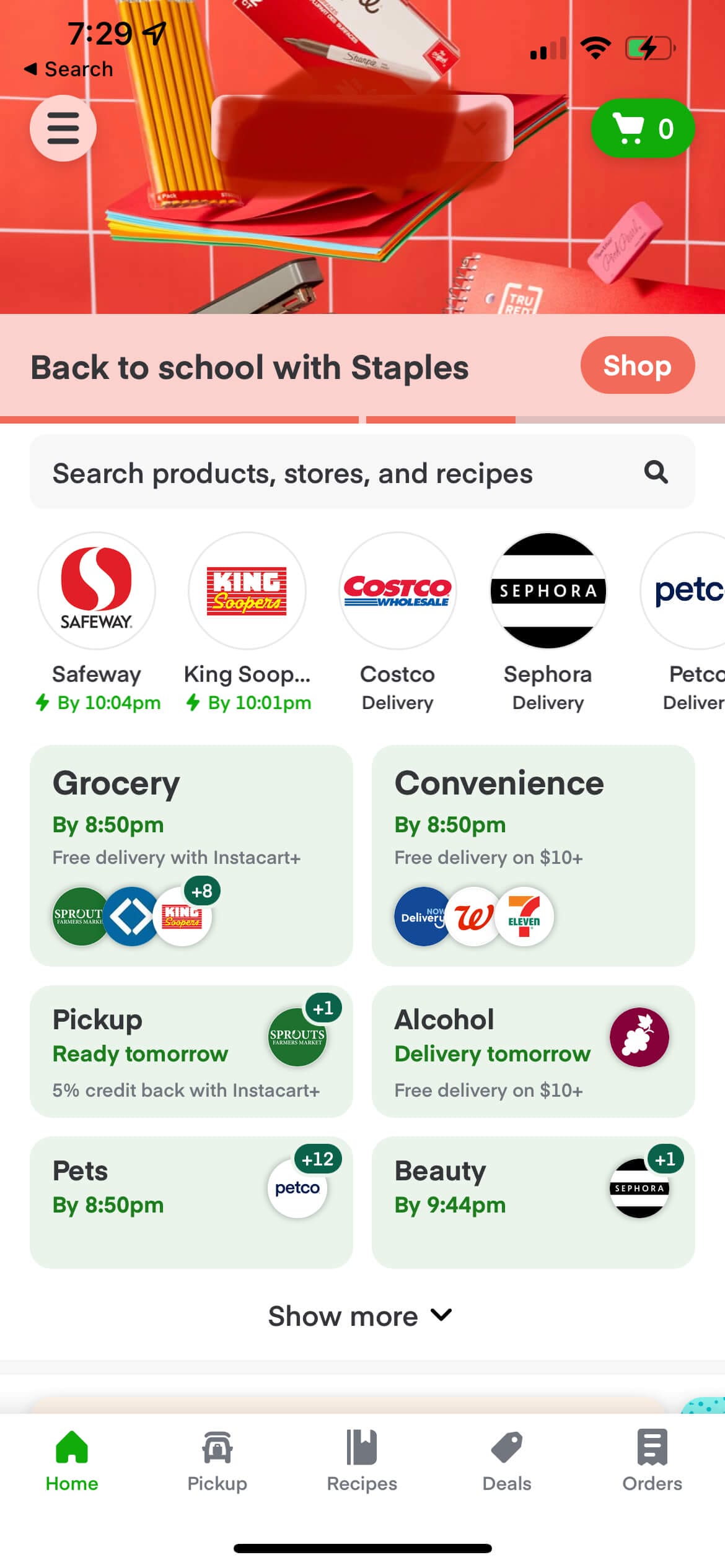Expand Show more categories
This screenshot has height=1568, width=725.
pyautogui.click(x=361, y=1315)
